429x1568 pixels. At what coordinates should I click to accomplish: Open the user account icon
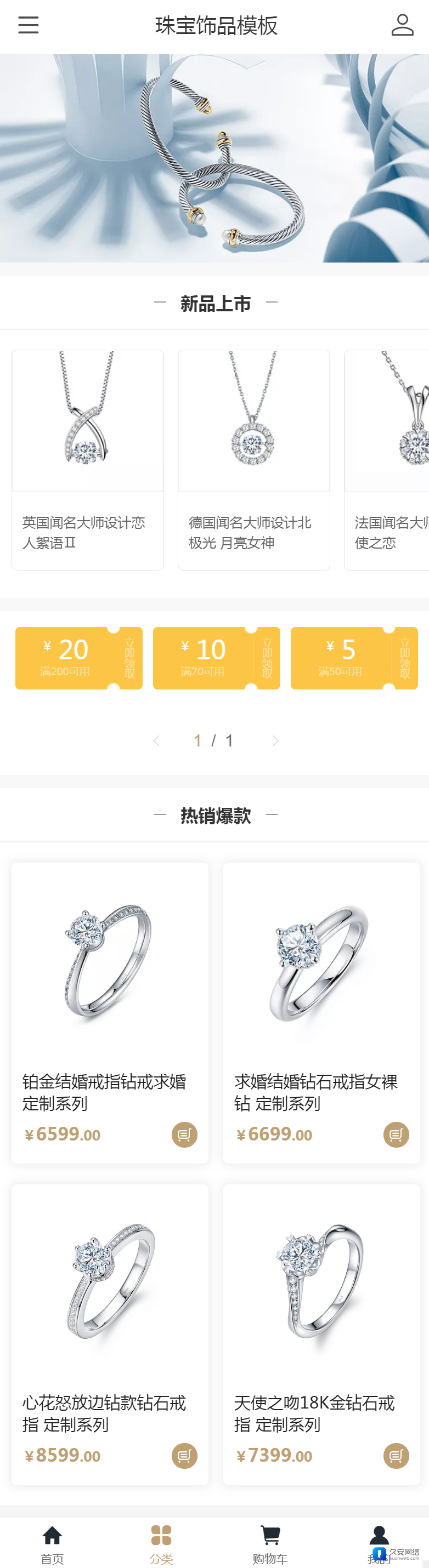[x=402, y=25]
